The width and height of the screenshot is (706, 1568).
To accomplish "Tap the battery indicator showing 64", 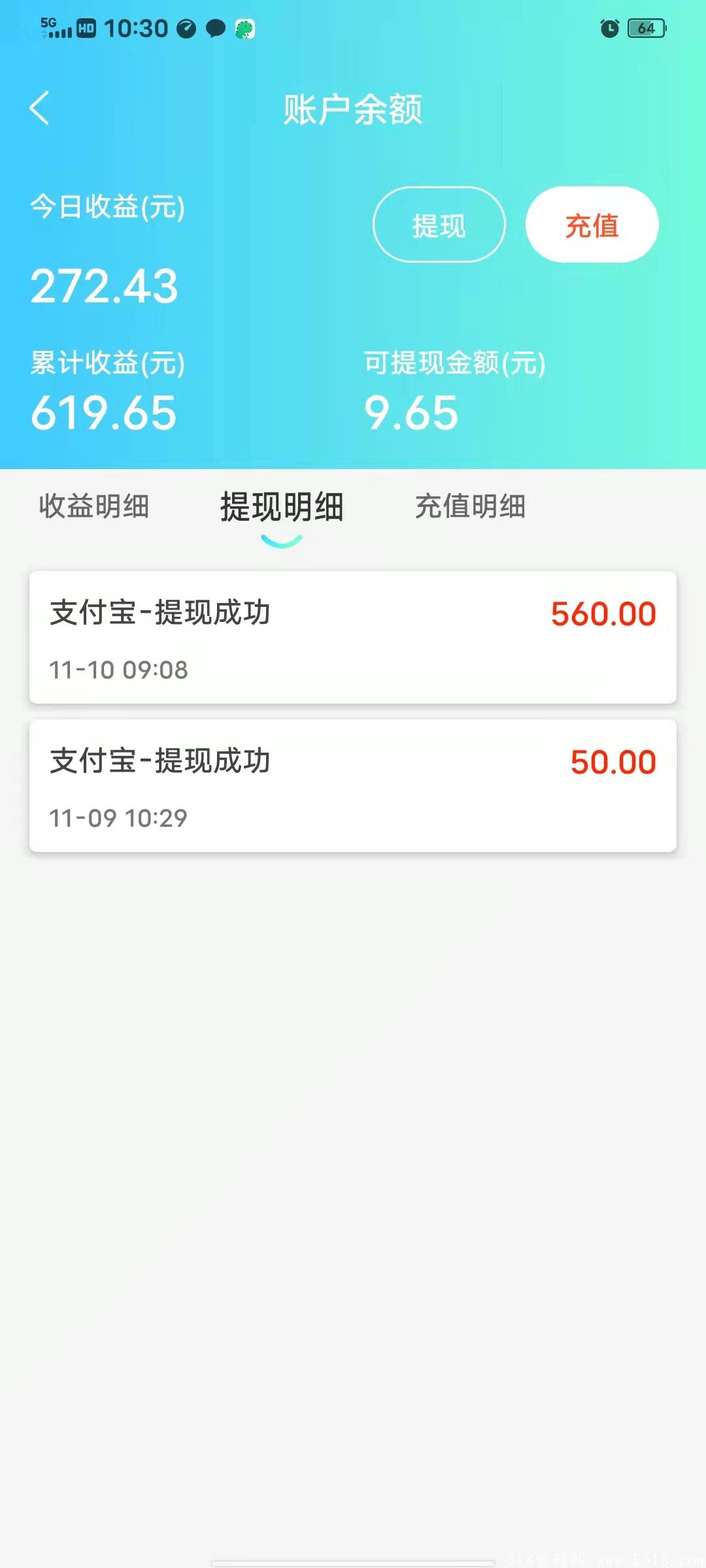I will tap(646, 29).
